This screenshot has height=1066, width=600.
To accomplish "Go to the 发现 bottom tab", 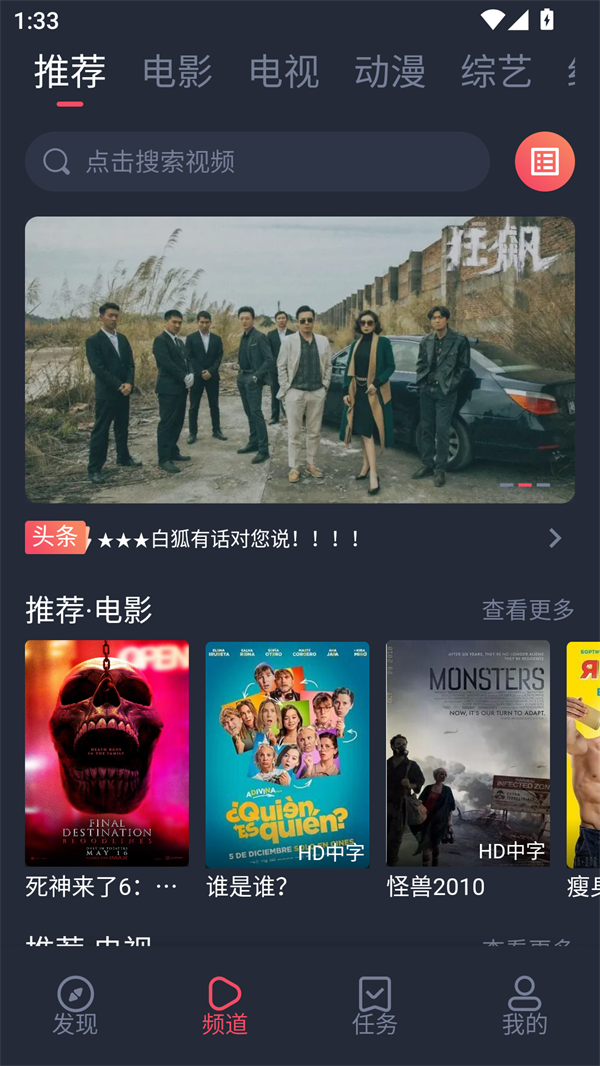I will click(x=75, y=1005).
